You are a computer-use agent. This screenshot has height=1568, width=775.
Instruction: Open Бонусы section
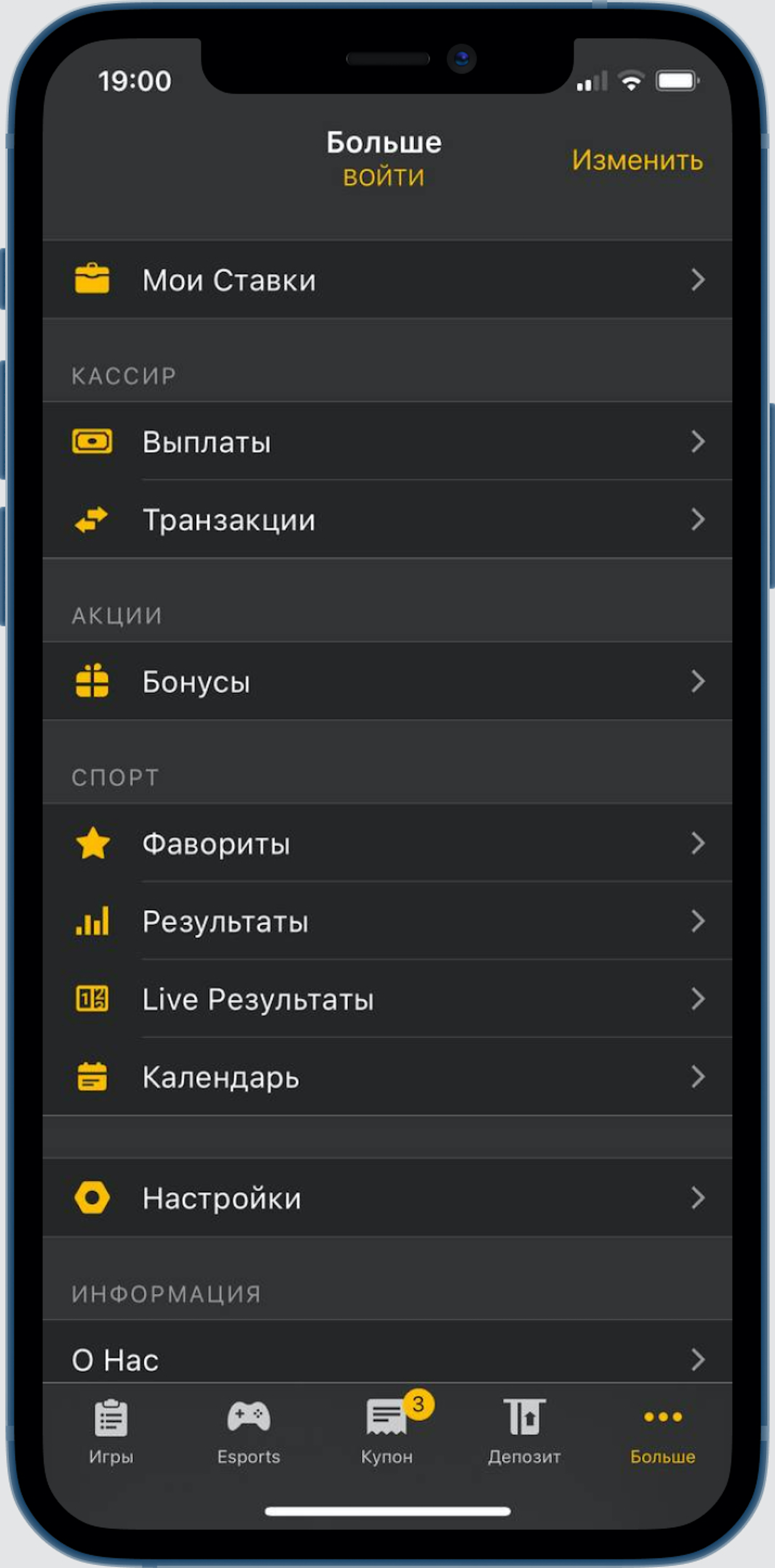(387, 681)
